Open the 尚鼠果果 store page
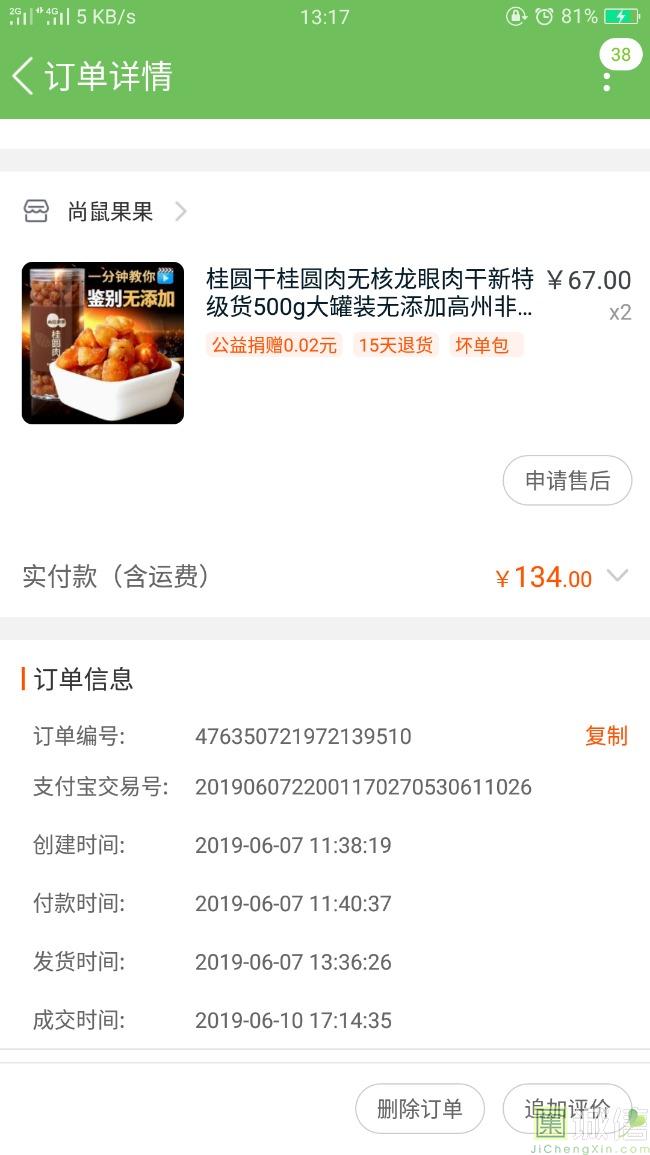This screenshot has width=650, height=1155. coord(110,211)
